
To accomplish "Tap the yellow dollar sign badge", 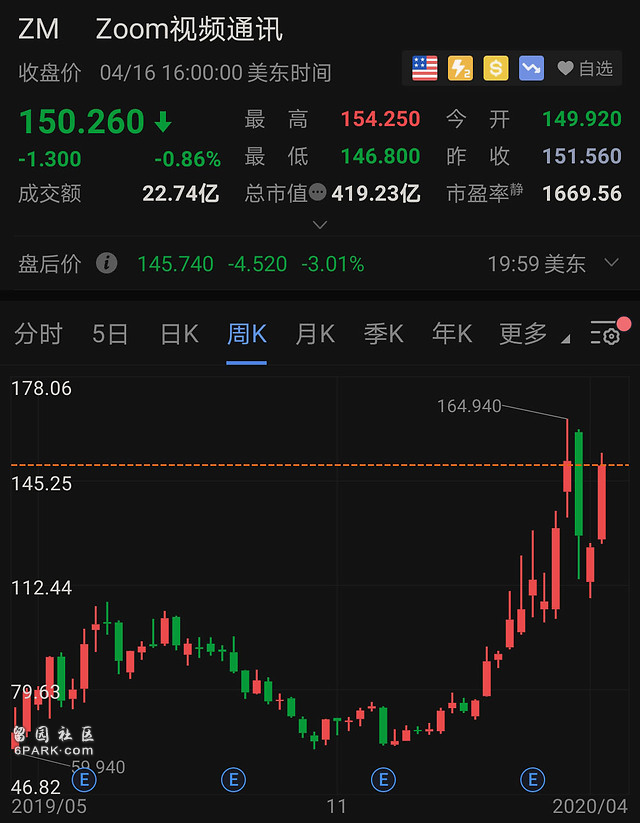I will (495, 68).
